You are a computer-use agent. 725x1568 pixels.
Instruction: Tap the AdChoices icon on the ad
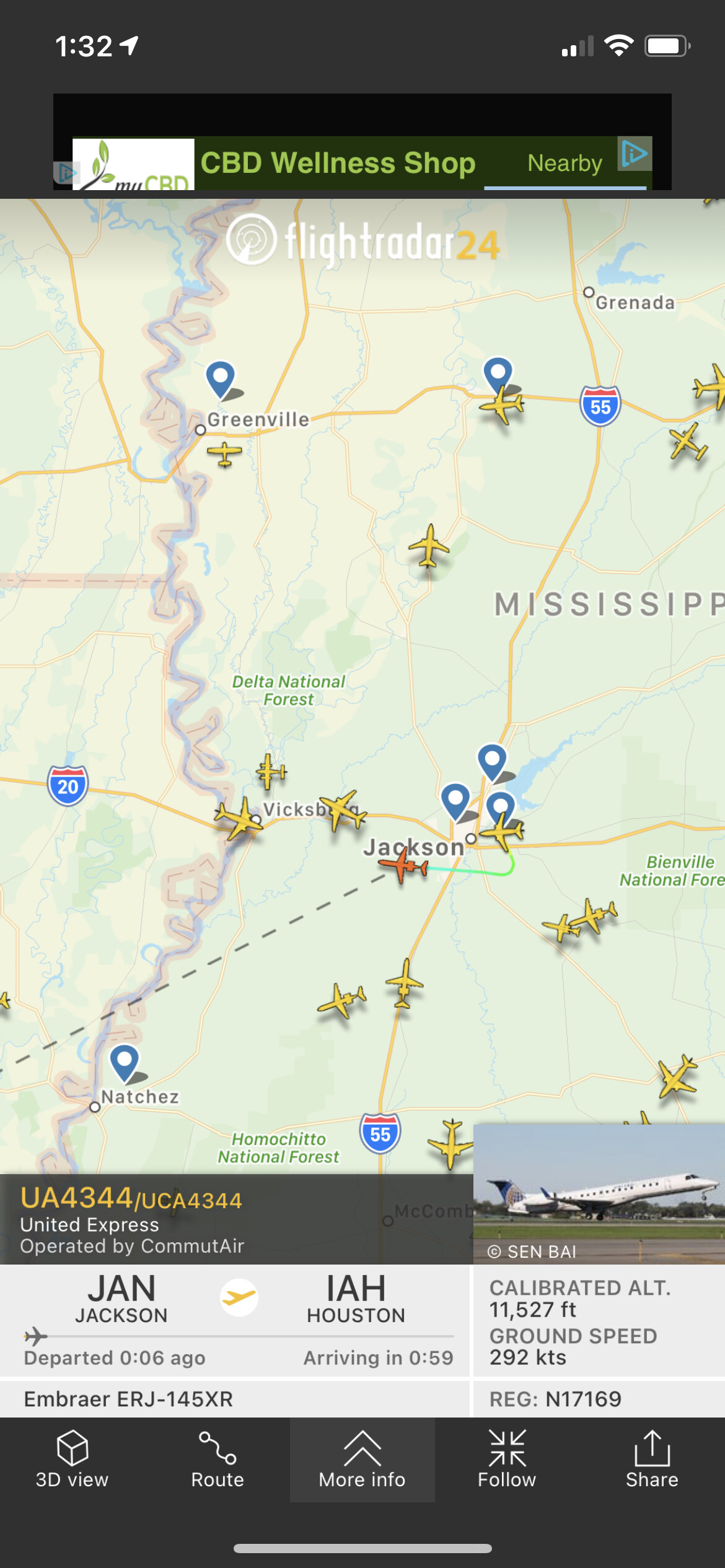pyautogui.click(x=635, y=153)
